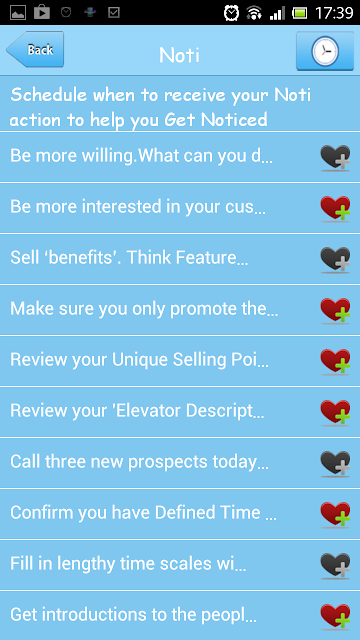Toggle heart for 'Review your Unique Selling'
Image resolution: width=360 pixels, height=640 pixels.
(335, 361)
